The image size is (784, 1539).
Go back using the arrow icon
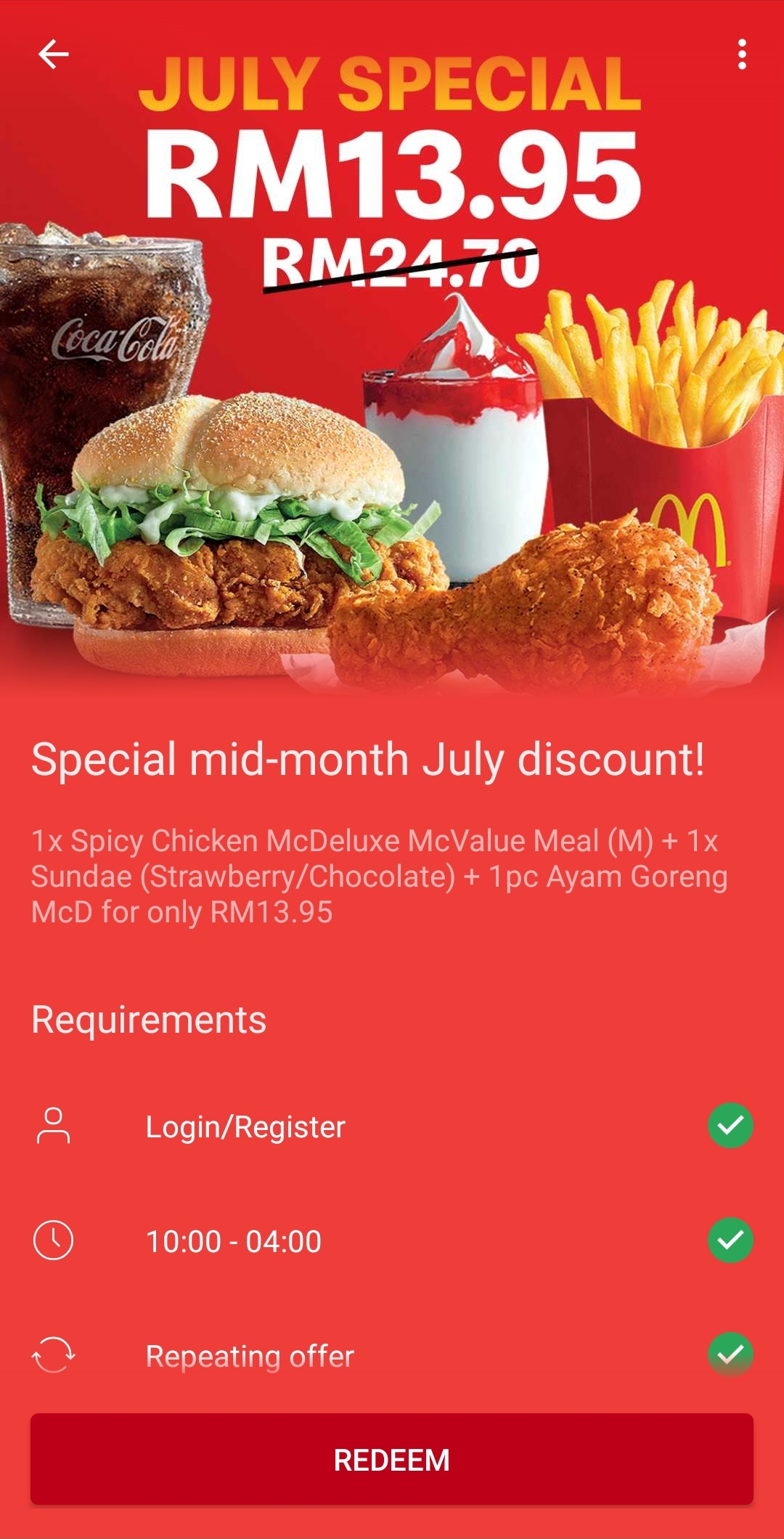click(x=53, y=54)
